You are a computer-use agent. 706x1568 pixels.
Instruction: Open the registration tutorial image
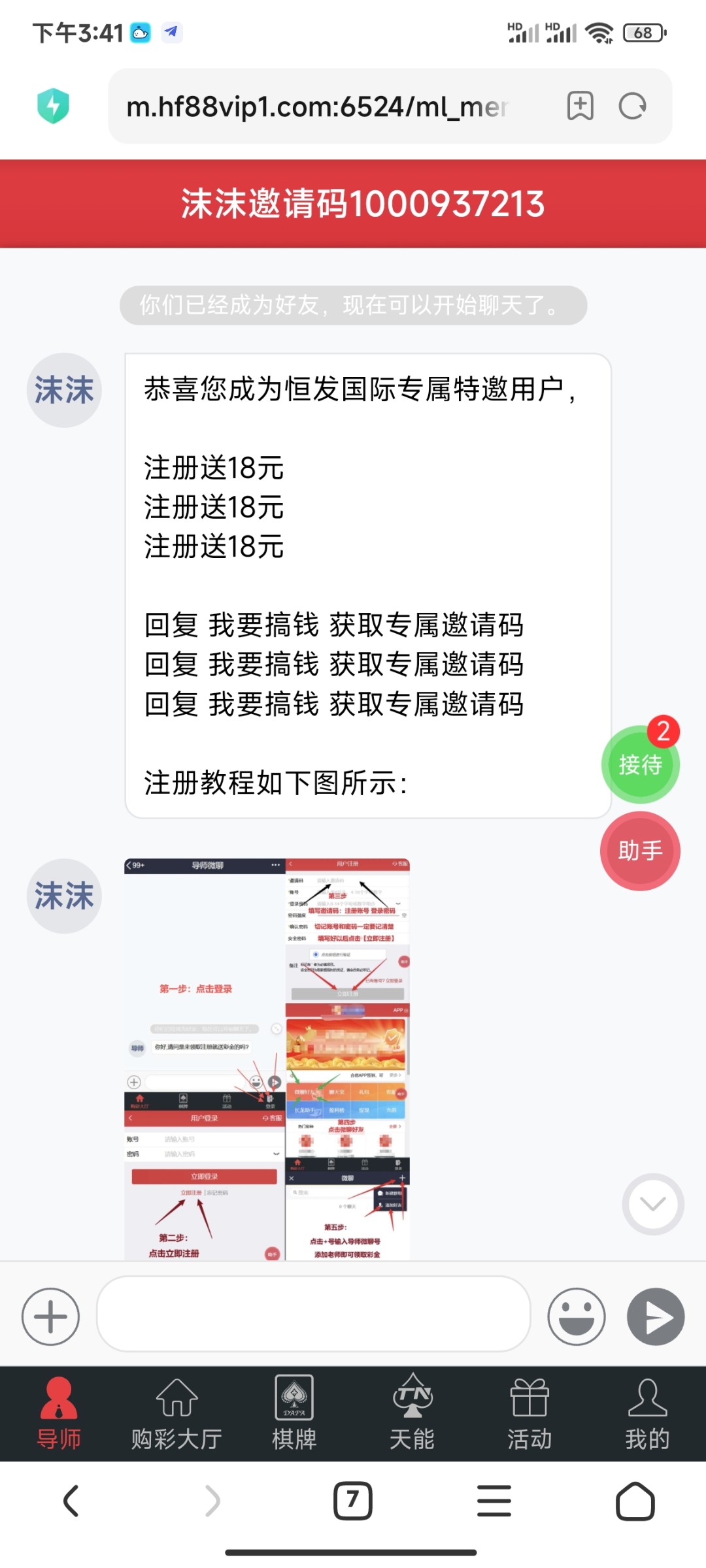267,1058
